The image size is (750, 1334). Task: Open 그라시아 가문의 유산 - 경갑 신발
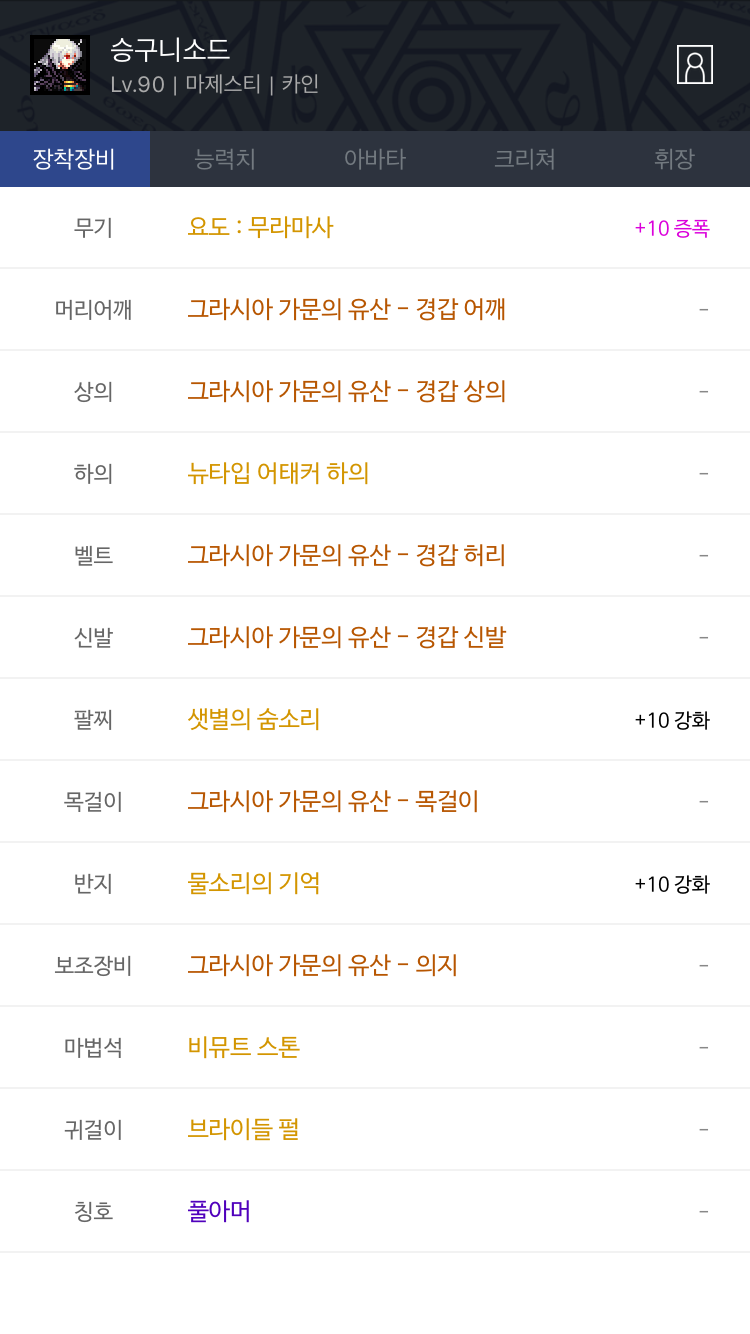click(x=375, y=637)
